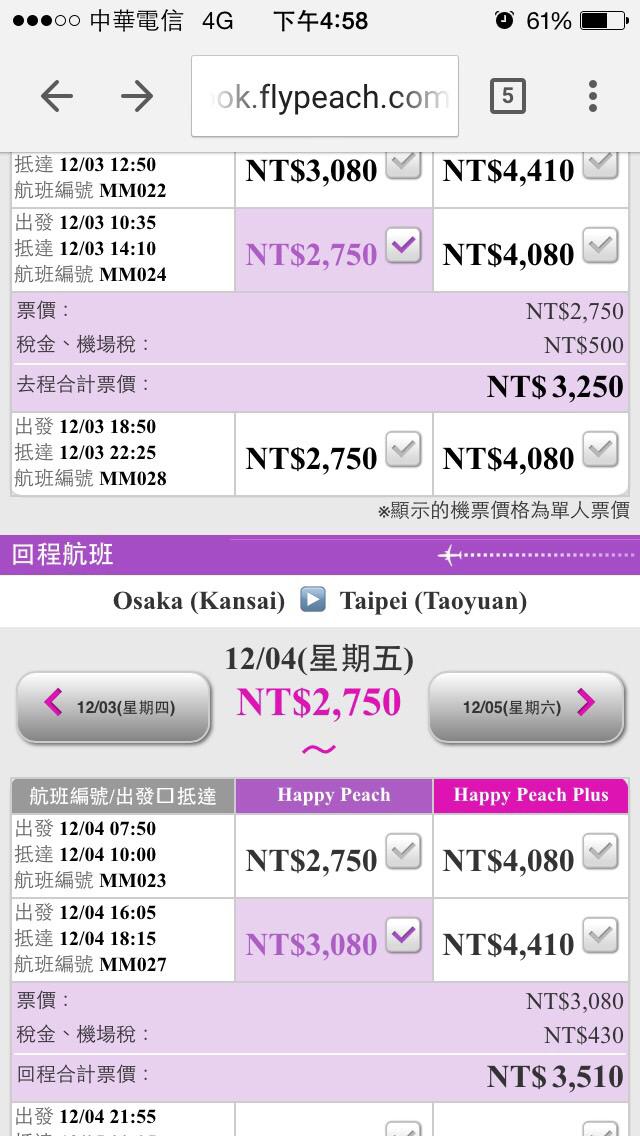Screen dimensions: 640x1136
Task: Open the browser overflow menu
Action: point(593,96)
